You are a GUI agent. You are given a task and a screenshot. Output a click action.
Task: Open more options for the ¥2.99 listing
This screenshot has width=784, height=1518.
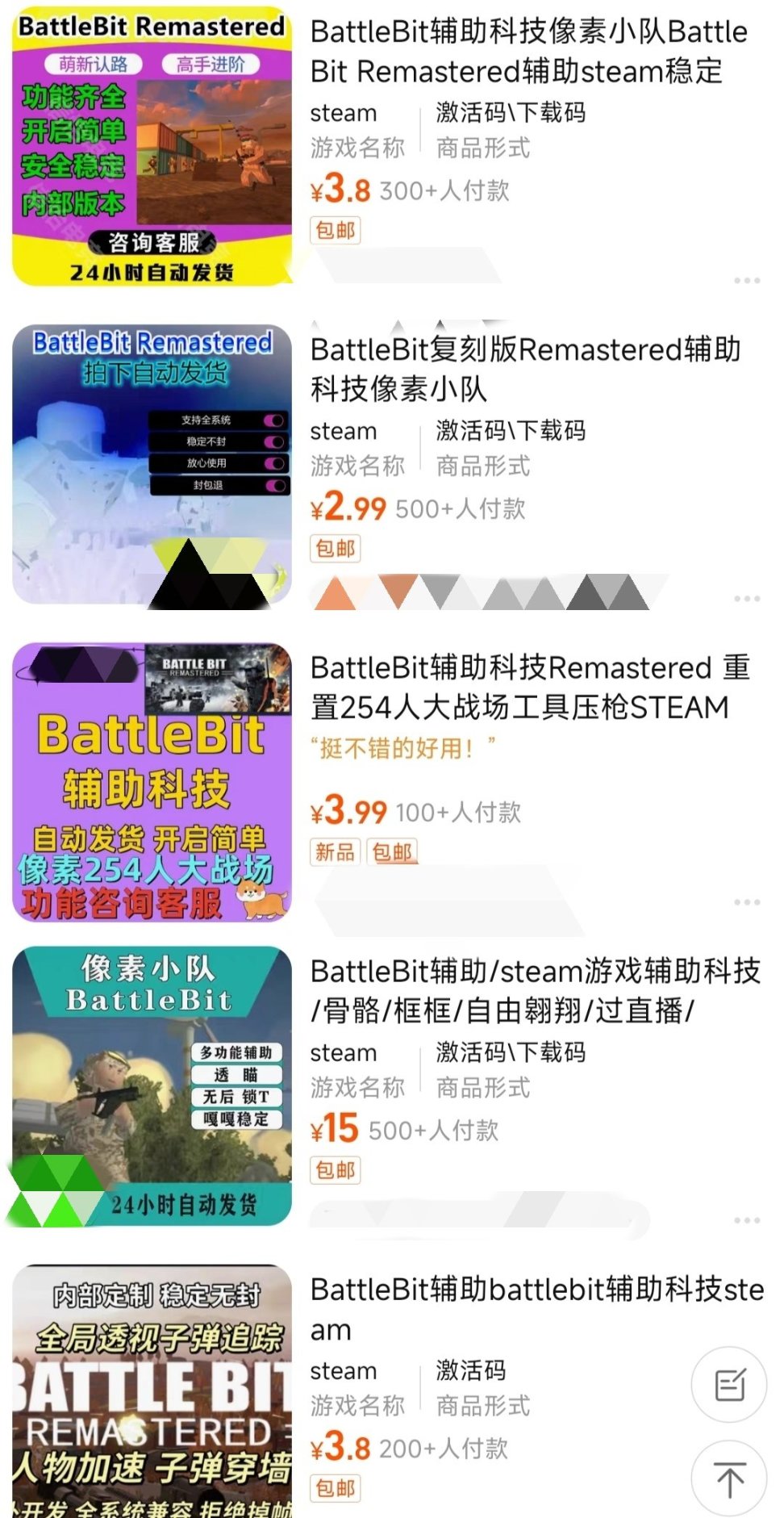click(747, 599)
